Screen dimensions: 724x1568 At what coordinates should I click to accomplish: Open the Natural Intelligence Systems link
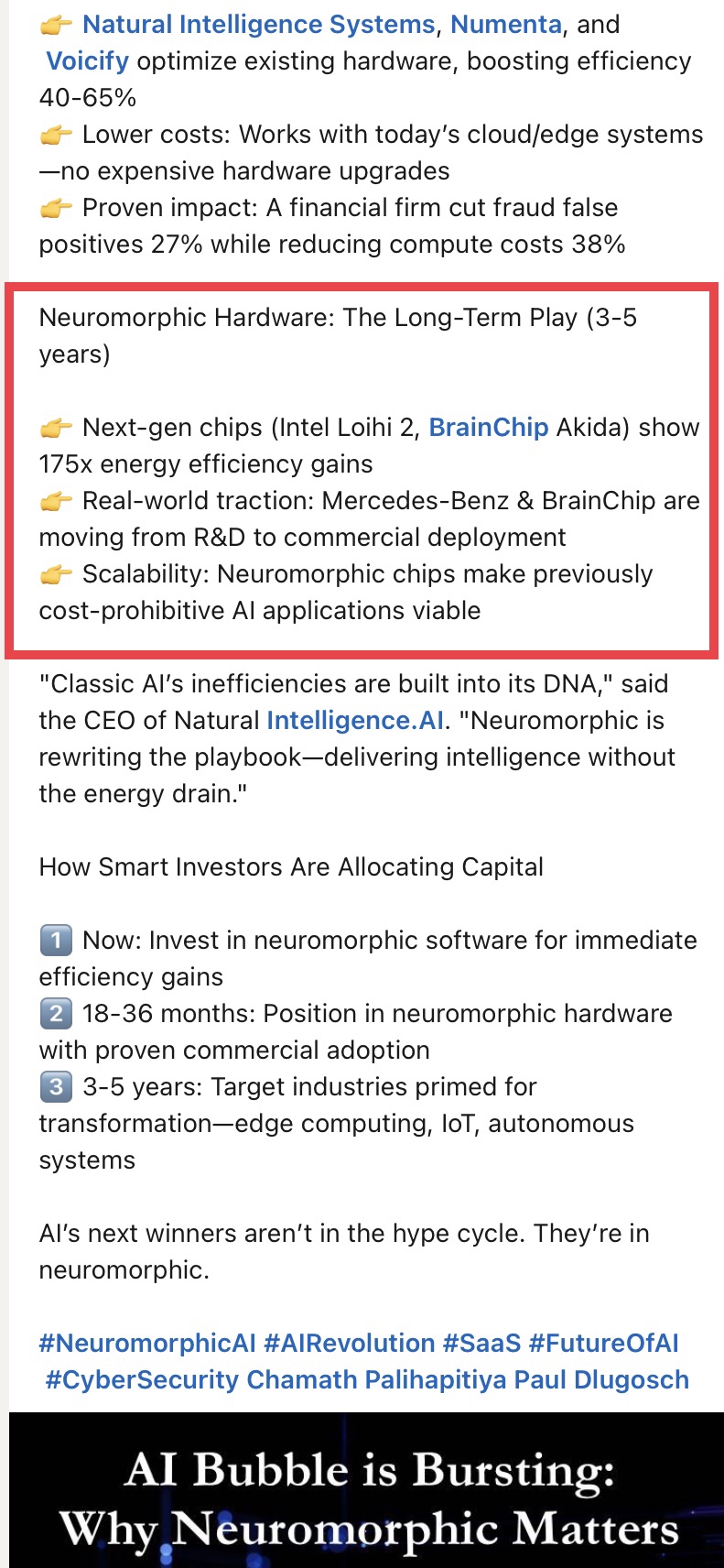(258, 25)
